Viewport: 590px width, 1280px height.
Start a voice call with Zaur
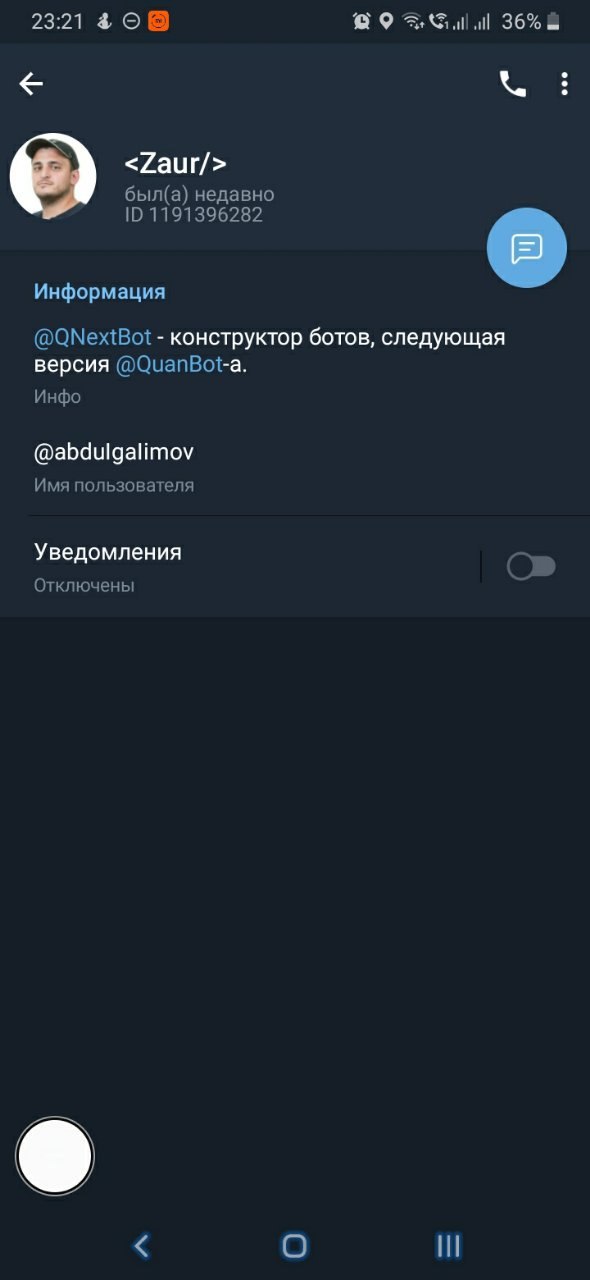513,84
